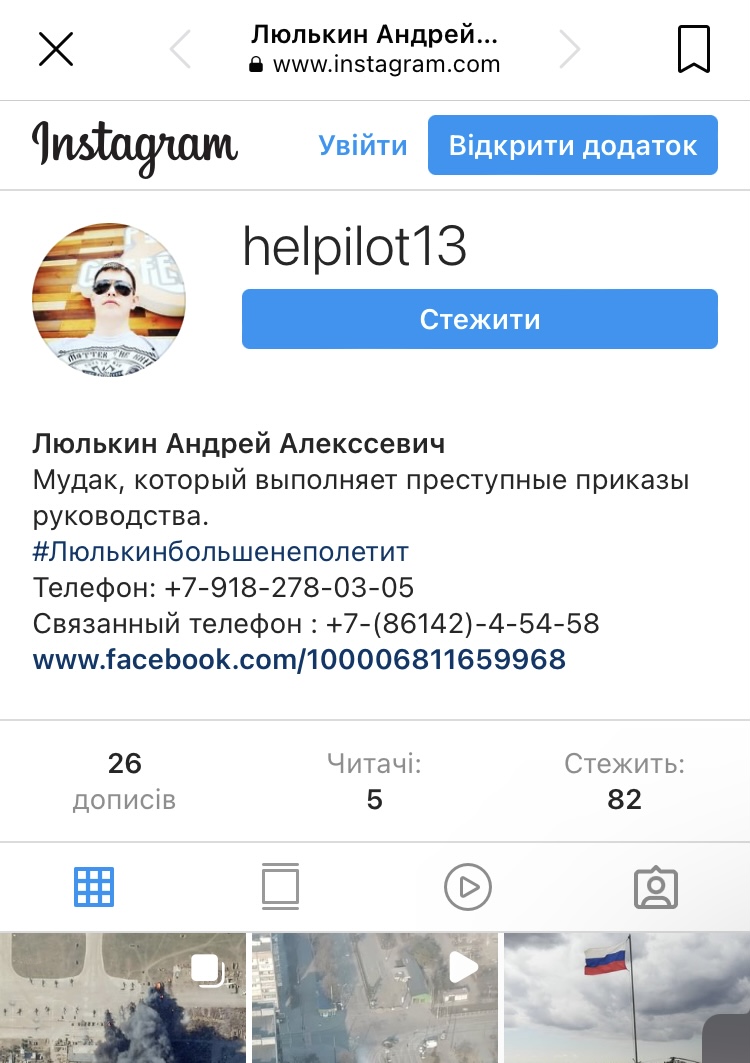Follow helpilot13 with Стежити button
This screenshot has height=1063, width=750.
point(479,319)
